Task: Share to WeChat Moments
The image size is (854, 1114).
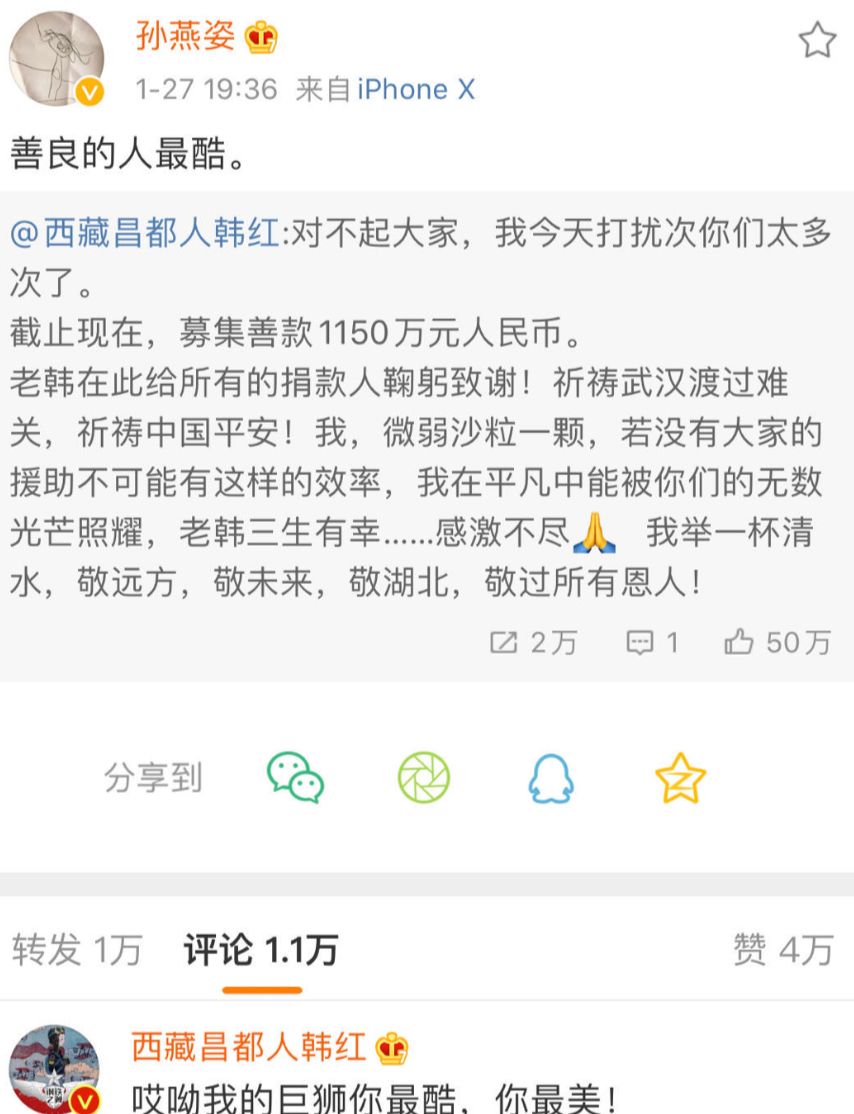Action: pos(424,778)
